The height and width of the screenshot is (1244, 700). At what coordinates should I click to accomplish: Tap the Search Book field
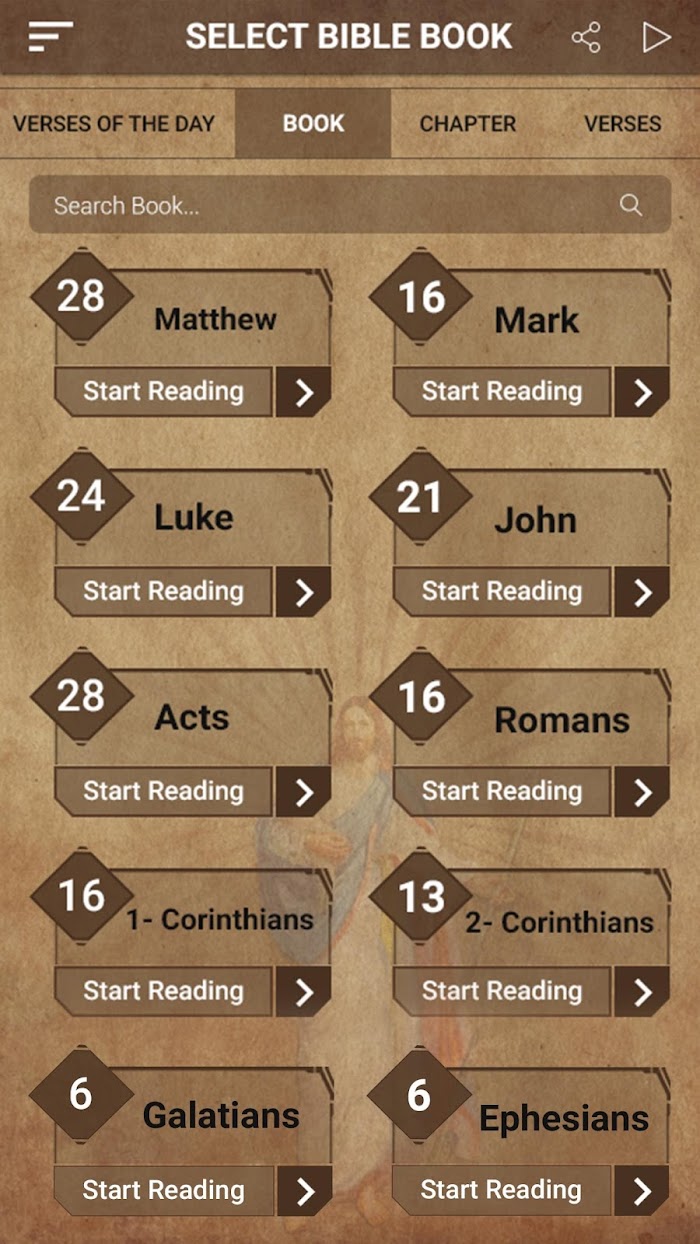[350, 205]
